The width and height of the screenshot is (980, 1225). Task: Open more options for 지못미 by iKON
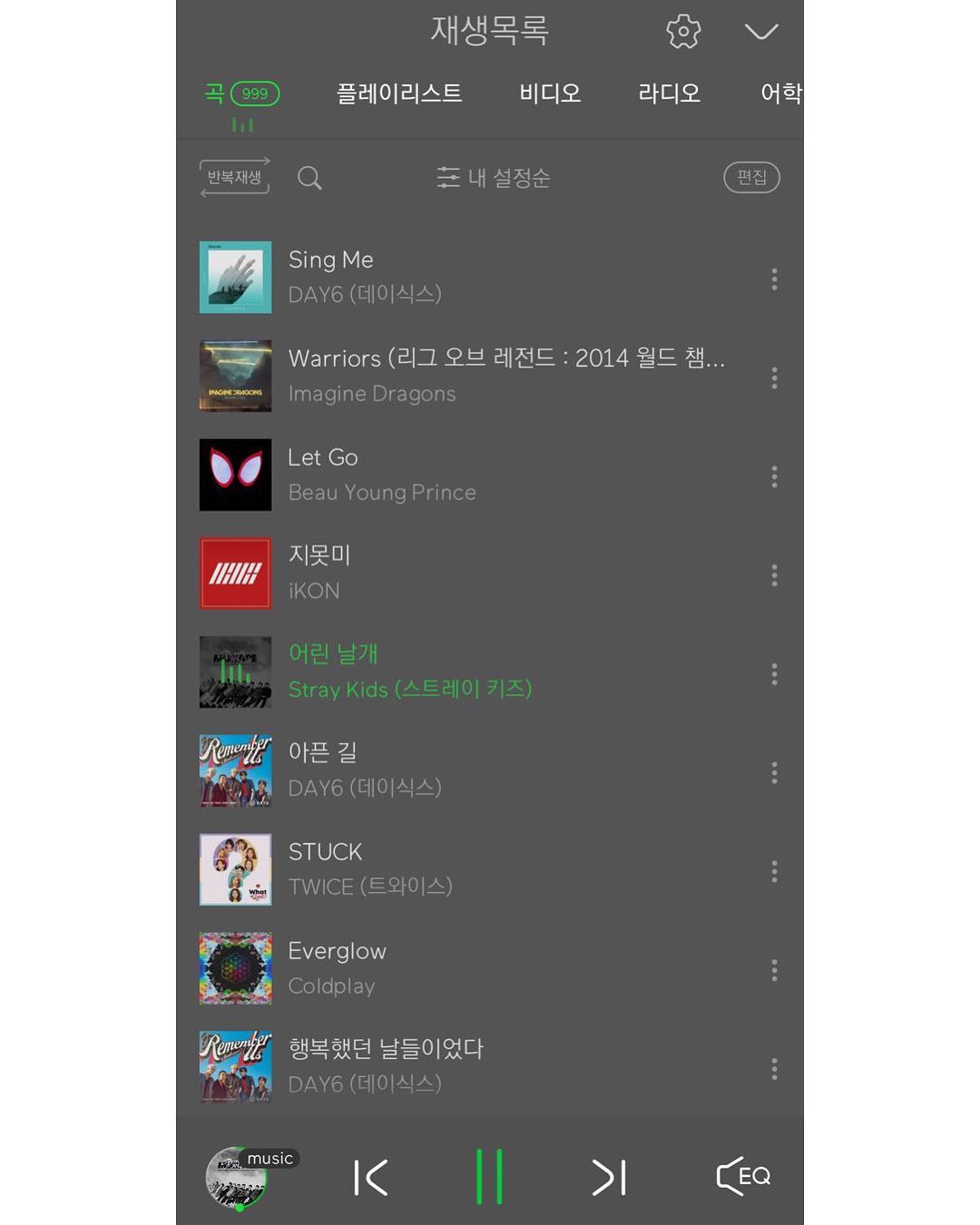[x=774, y=575]
